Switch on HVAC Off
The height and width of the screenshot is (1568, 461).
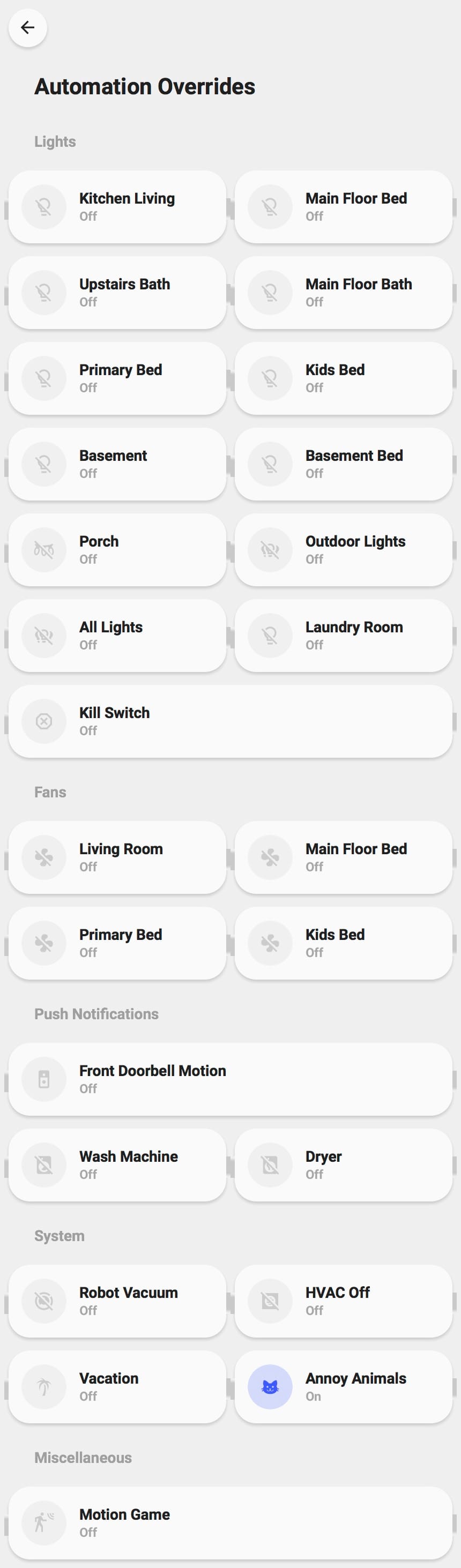(x=343, y=1301)
